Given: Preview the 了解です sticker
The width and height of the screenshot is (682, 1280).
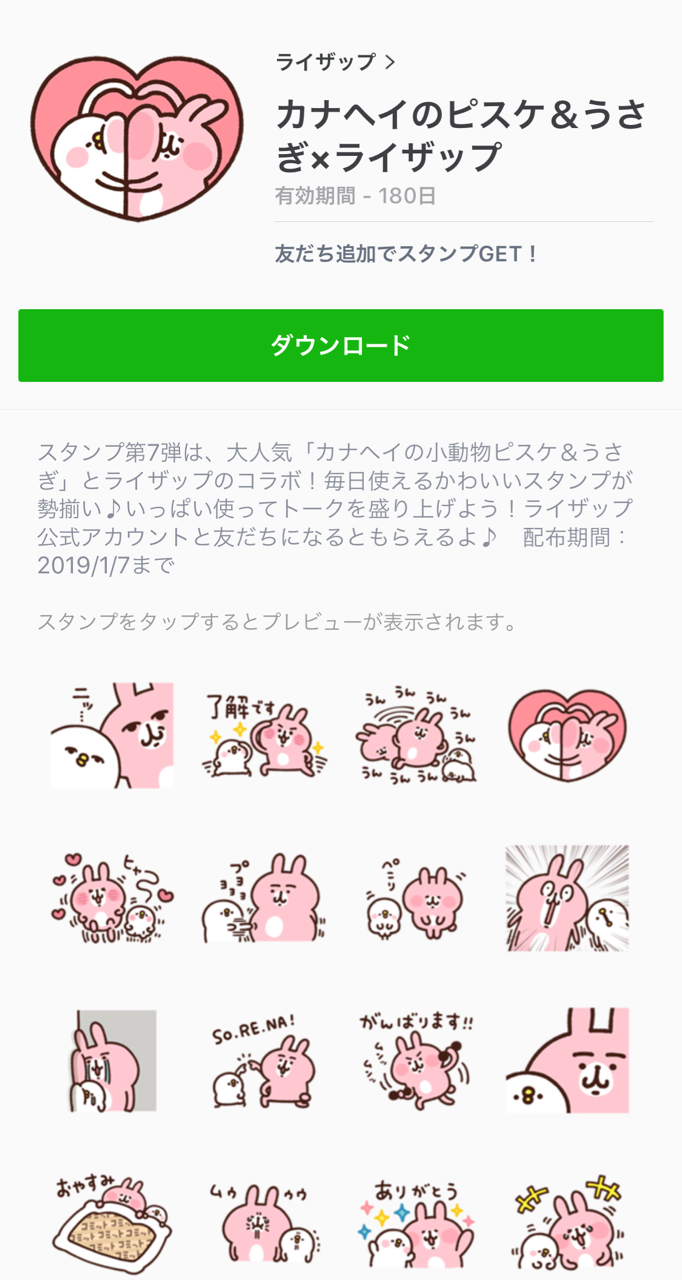Looking at the screenshot, I should (264, 737).
